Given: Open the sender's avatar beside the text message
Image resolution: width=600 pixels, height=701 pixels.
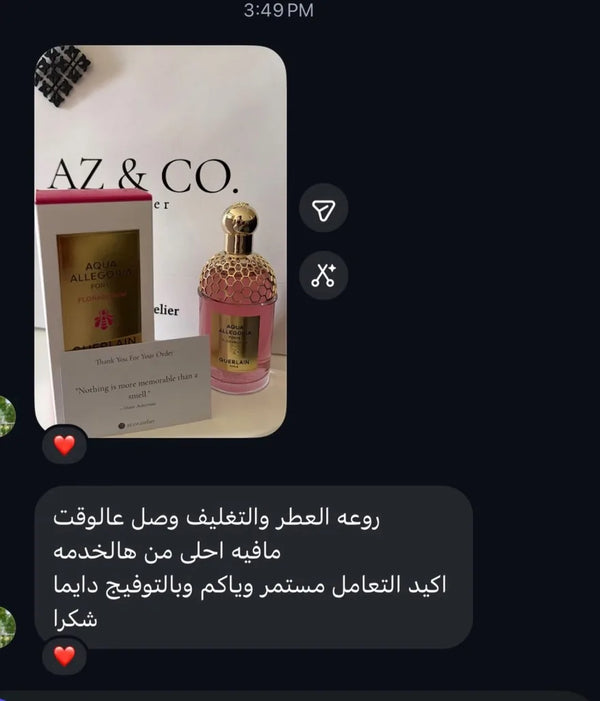Looking at the screenshot, I should 6,627.
